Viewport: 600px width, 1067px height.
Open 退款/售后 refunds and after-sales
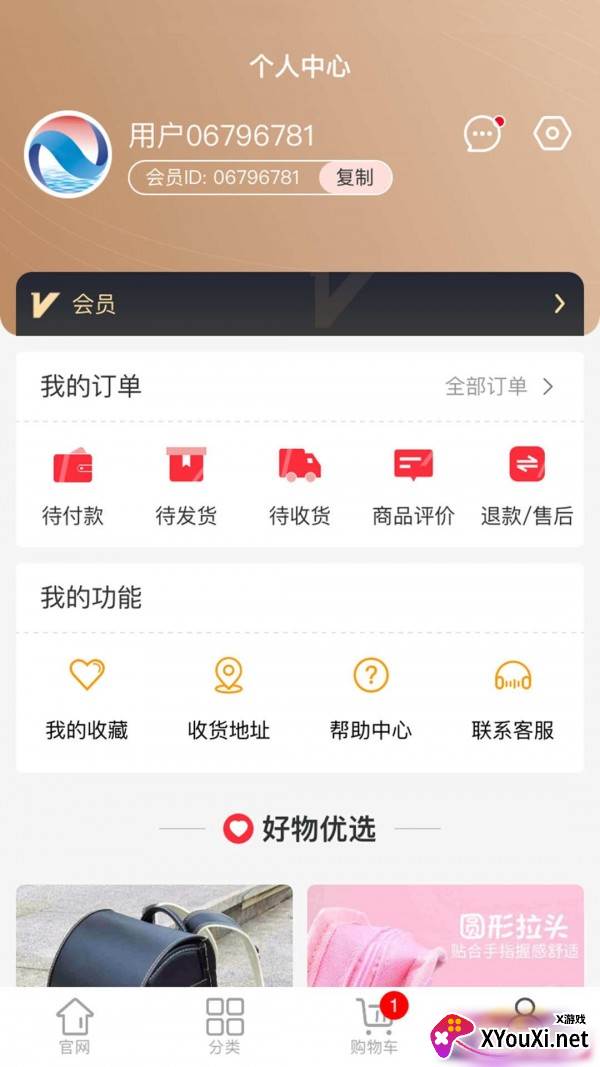click(527, 485)
